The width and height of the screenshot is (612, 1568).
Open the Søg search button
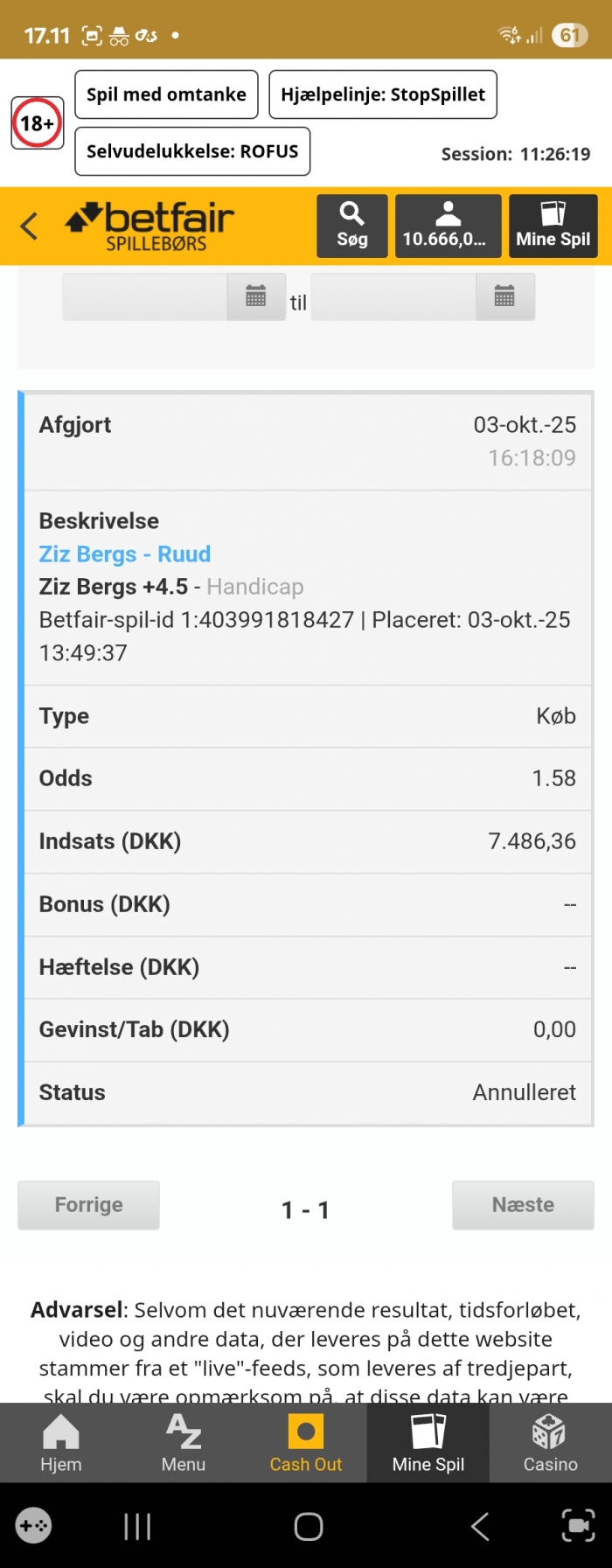(x=352, y=226)
